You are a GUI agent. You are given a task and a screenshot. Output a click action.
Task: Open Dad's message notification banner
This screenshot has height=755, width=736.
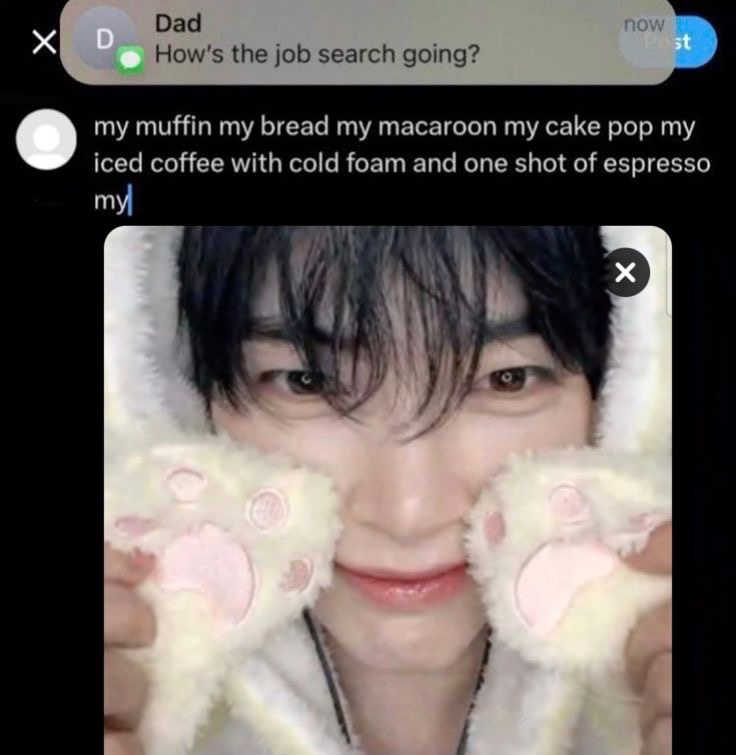point(368,41)
